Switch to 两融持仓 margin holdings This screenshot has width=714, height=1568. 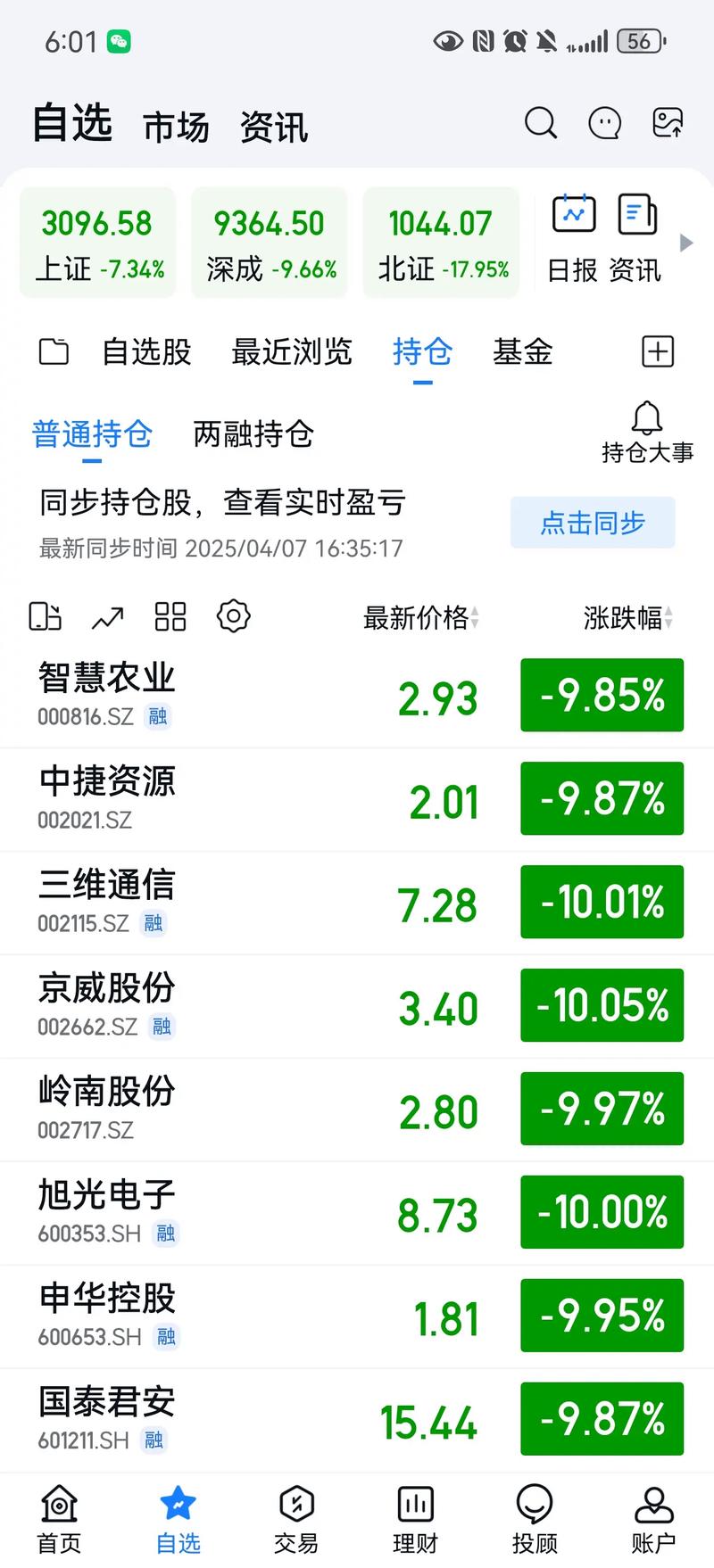tap(253, 434)
